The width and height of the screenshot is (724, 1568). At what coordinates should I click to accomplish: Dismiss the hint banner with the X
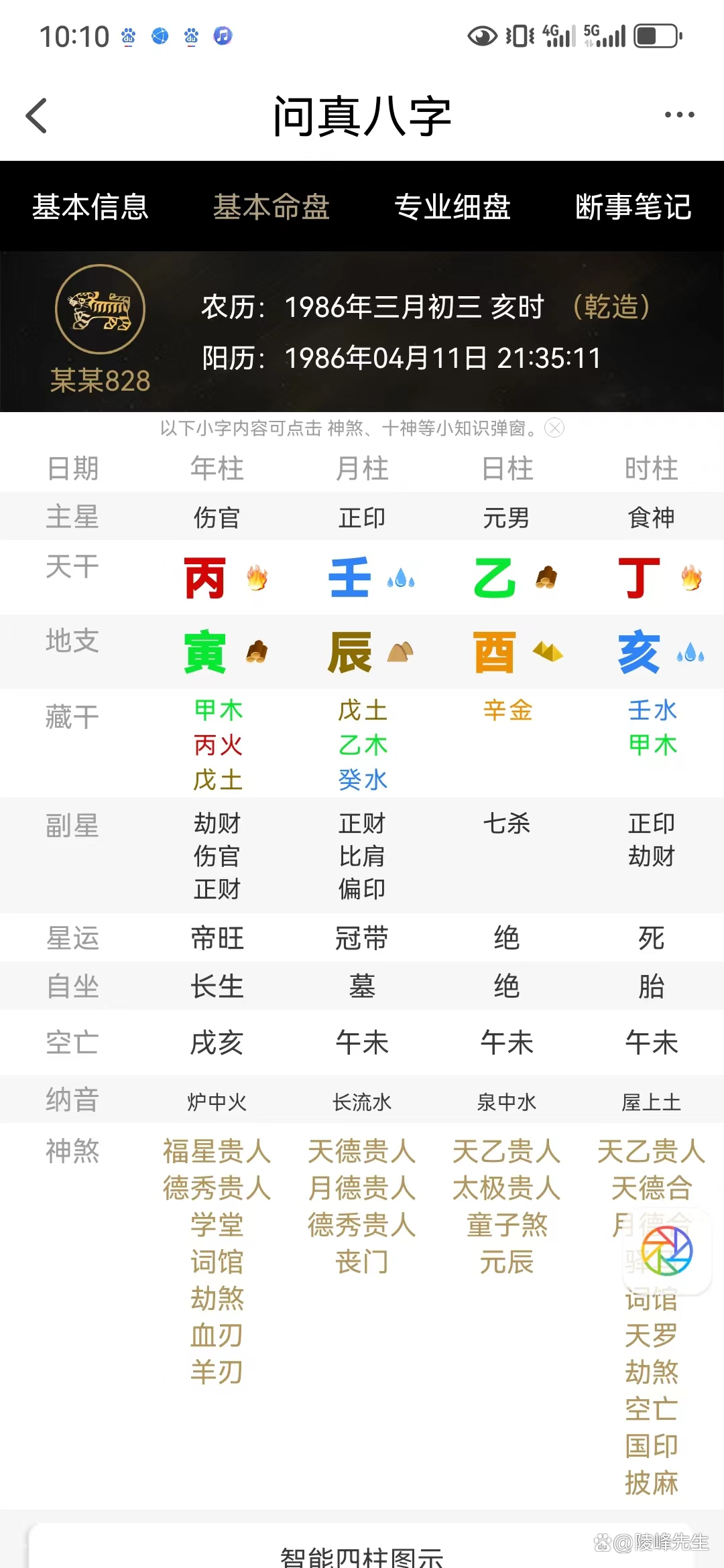(554, 428)
